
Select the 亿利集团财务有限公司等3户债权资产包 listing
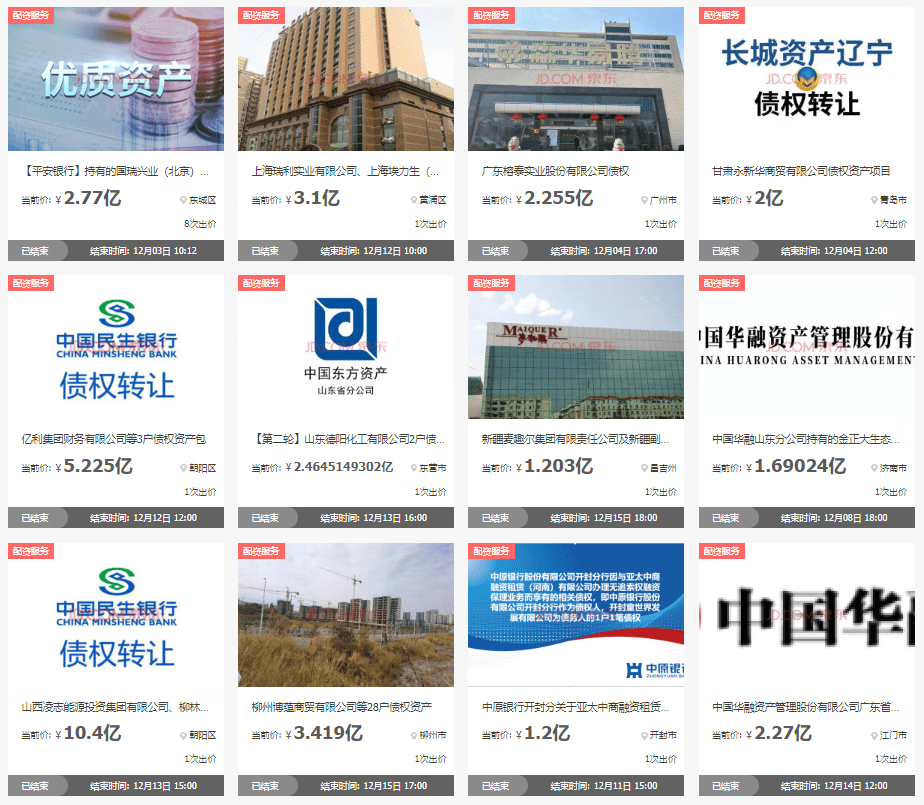click(x=113, y=439)
